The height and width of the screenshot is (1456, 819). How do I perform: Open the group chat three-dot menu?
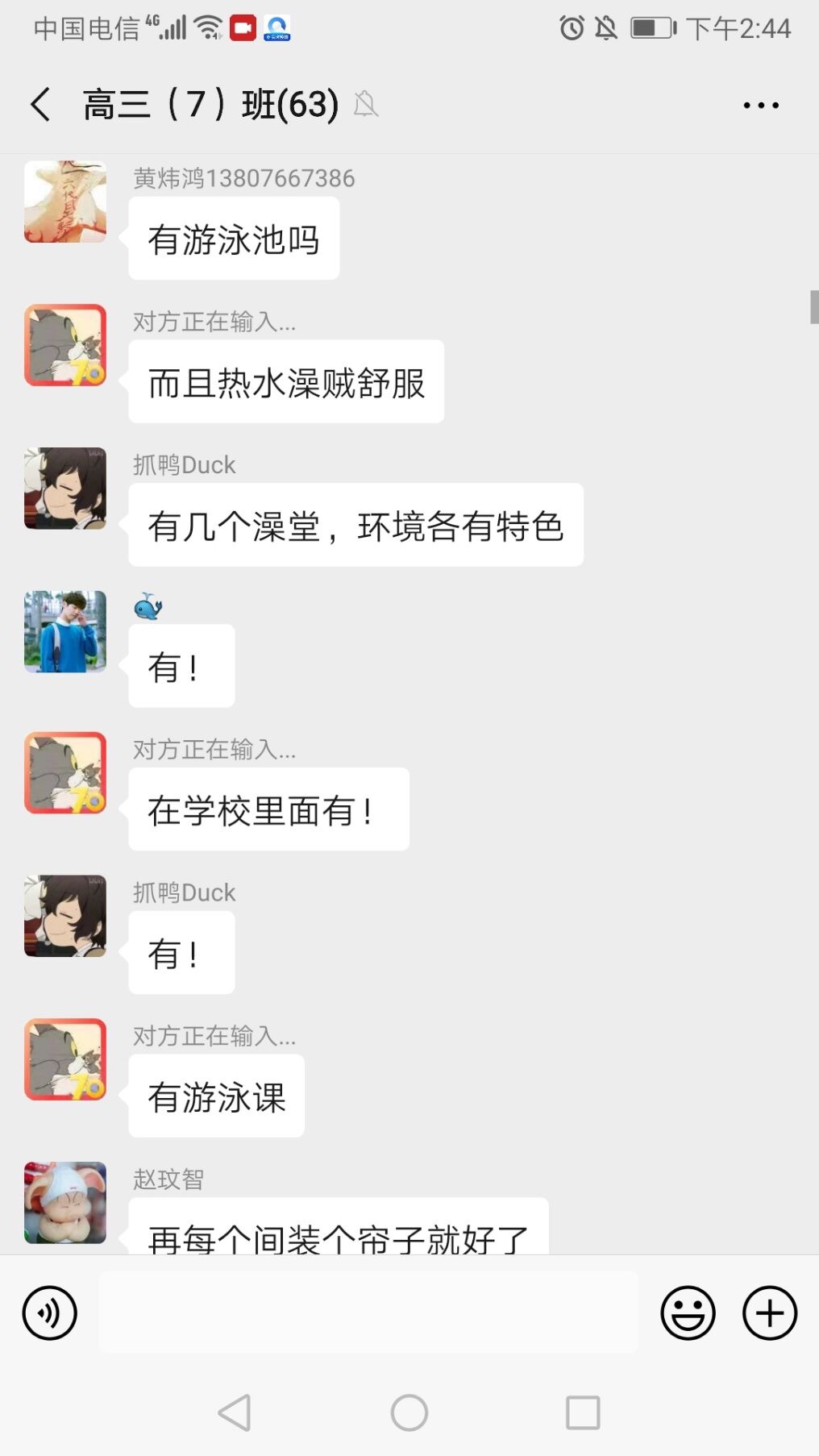760,105
